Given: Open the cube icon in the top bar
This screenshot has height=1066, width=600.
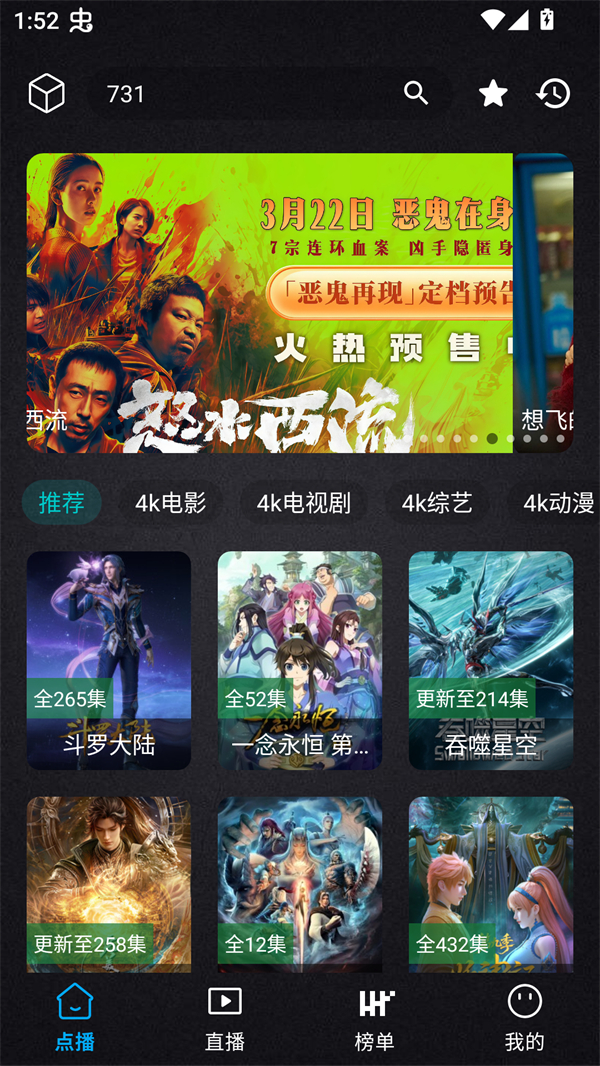Looking at the screenshot, I should [46, 94].
